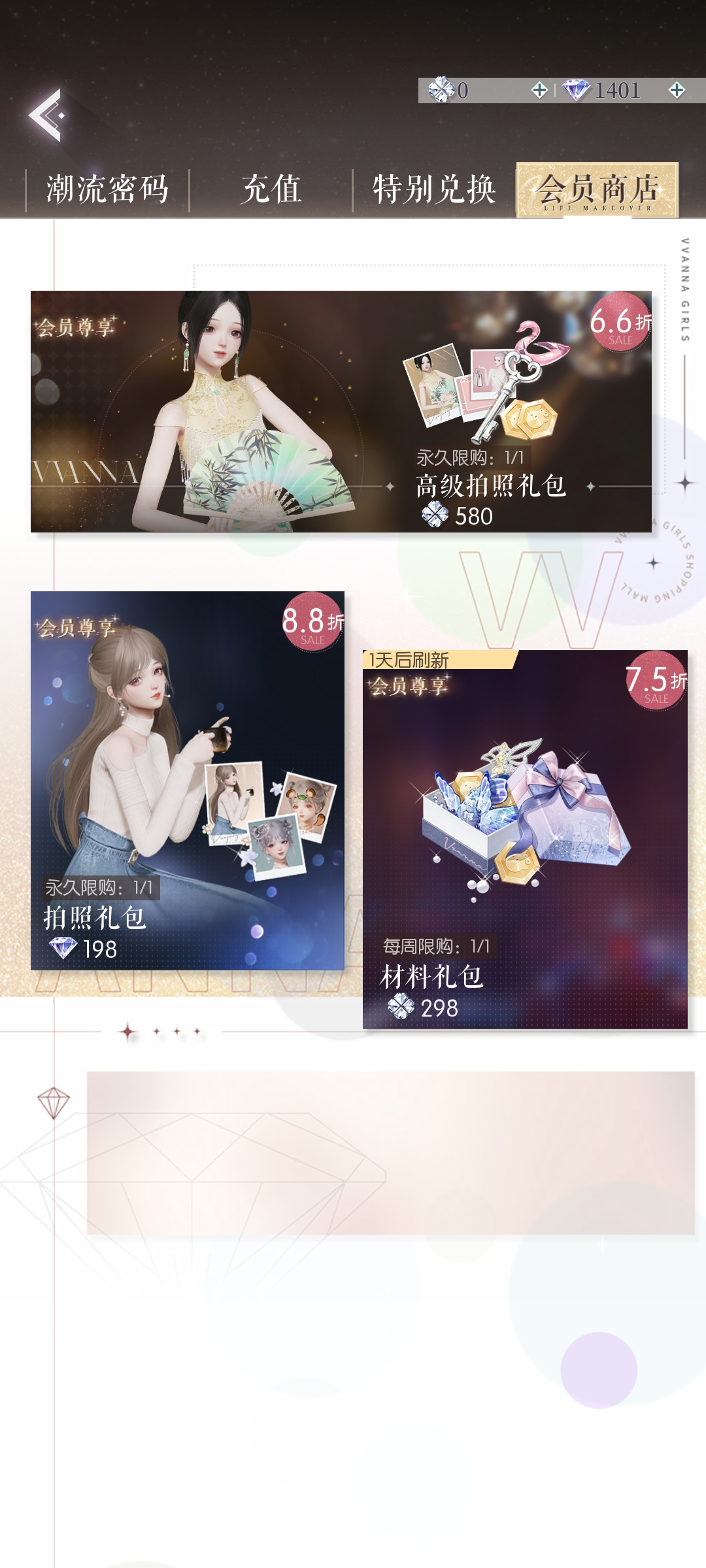This screenshot has height=1568, width=706.
Task: Switch to the 潮流密码 tab
Action: pos(107,189)
